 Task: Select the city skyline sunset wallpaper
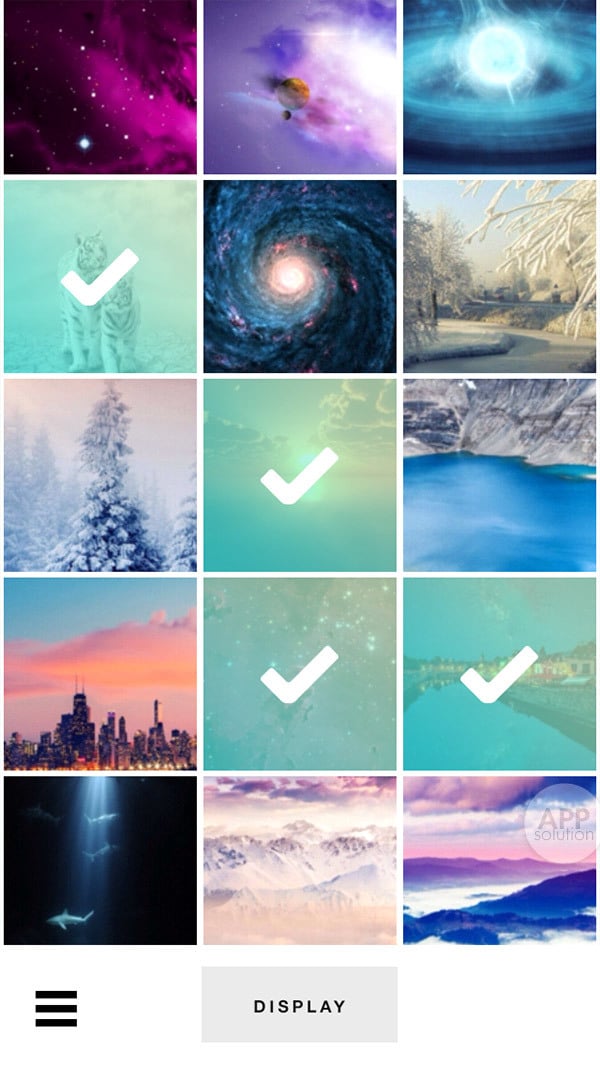tap(100, 674)
